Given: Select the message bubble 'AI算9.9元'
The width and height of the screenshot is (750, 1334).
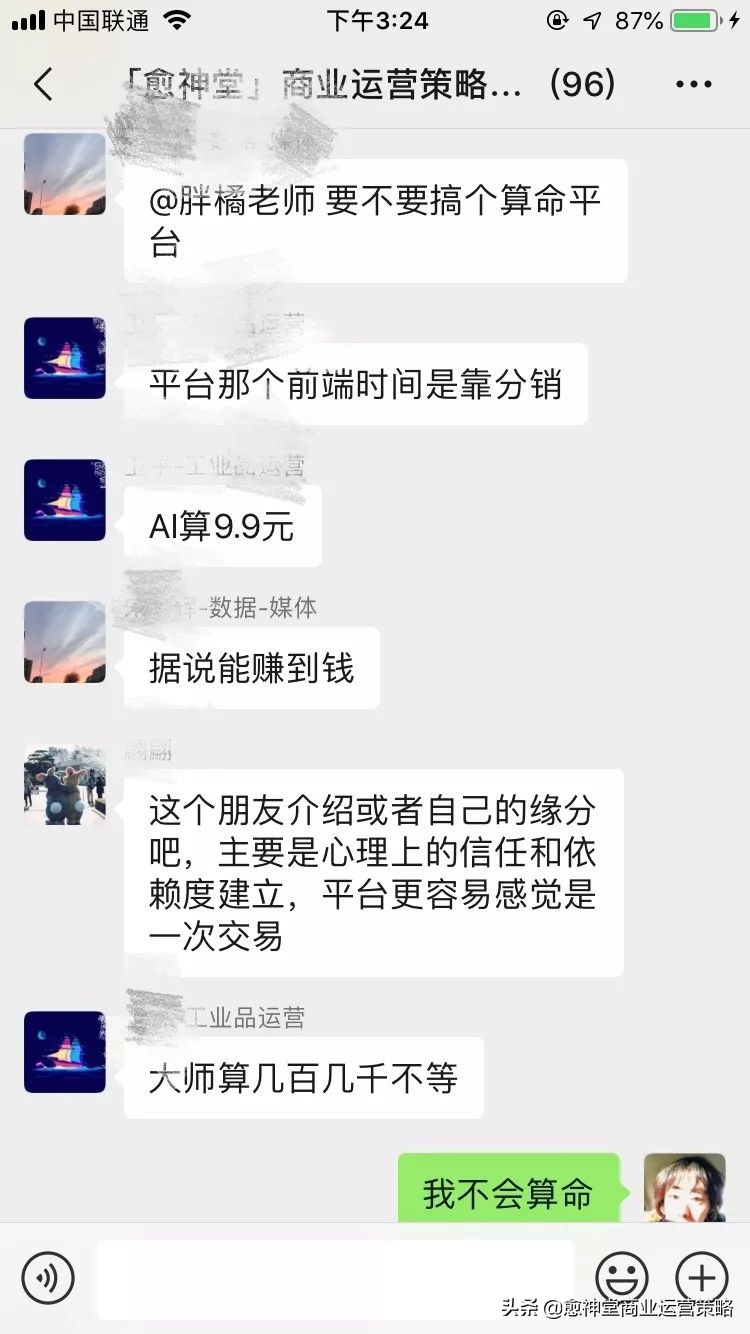Looking at the screenshot, I should [220, 524].
